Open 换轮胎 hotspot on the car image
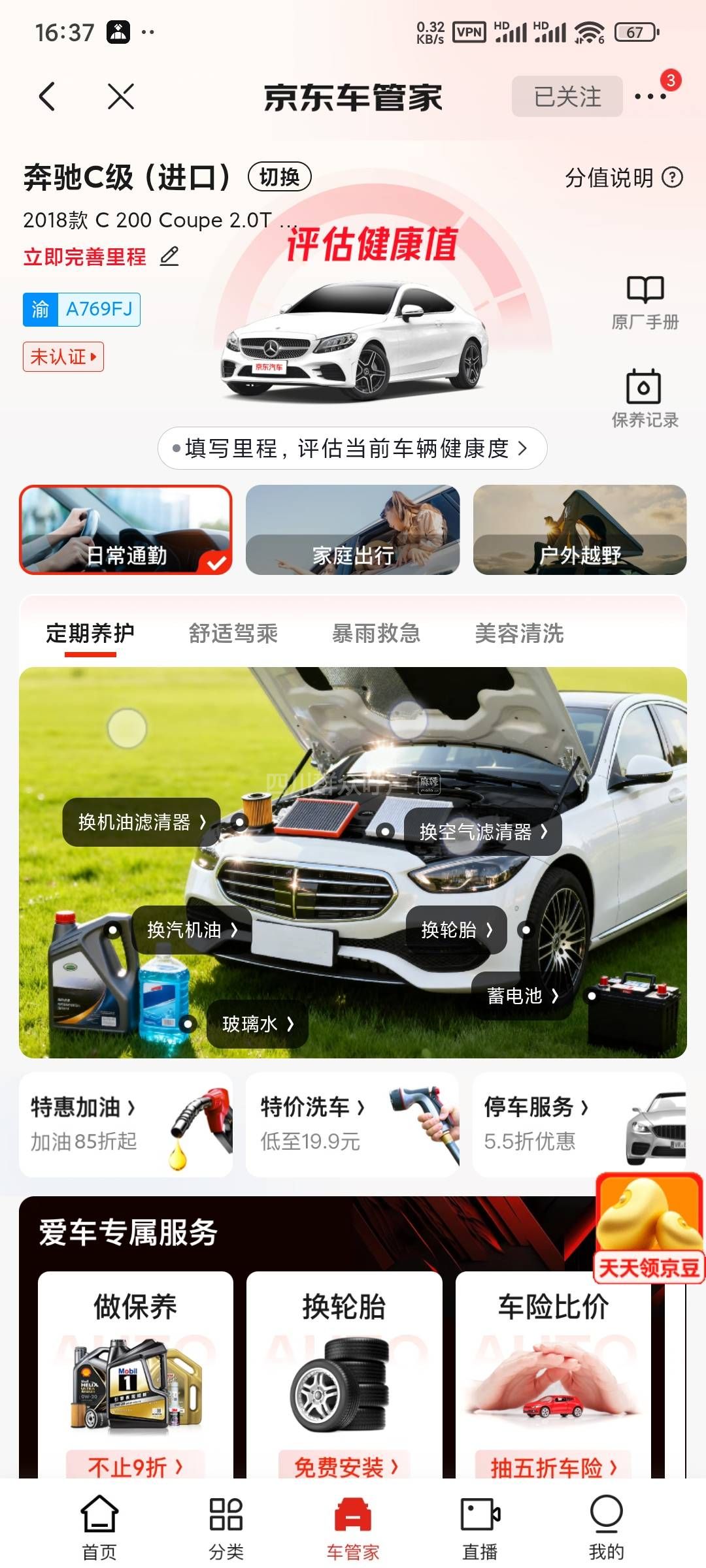Screen dimensions: 706x1568 pyautogui.click(x=456, y=930)
